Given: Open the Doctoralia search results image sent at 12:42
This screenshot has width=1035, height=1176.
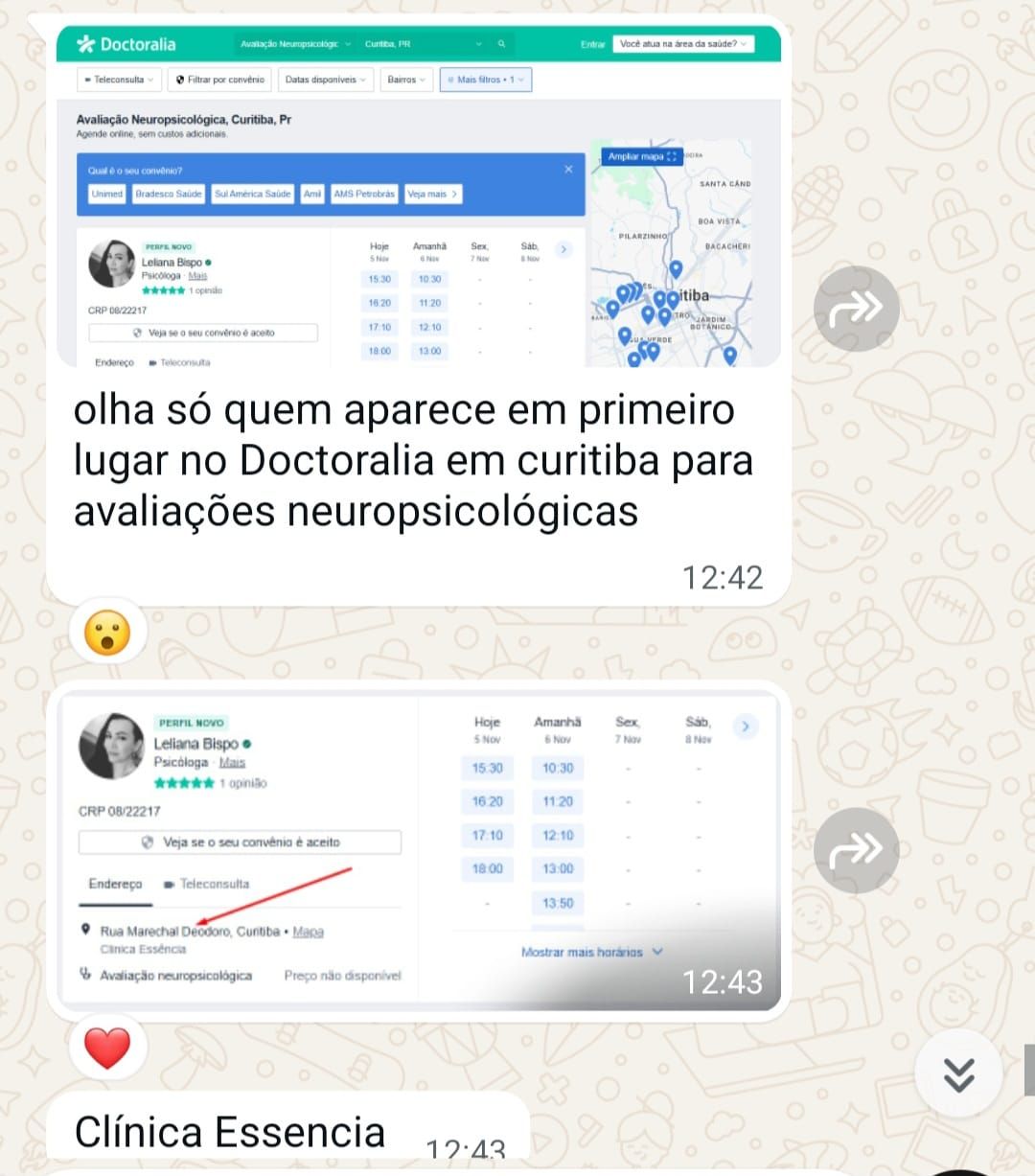Looking at the screenshot, I should tap(418, 196).
